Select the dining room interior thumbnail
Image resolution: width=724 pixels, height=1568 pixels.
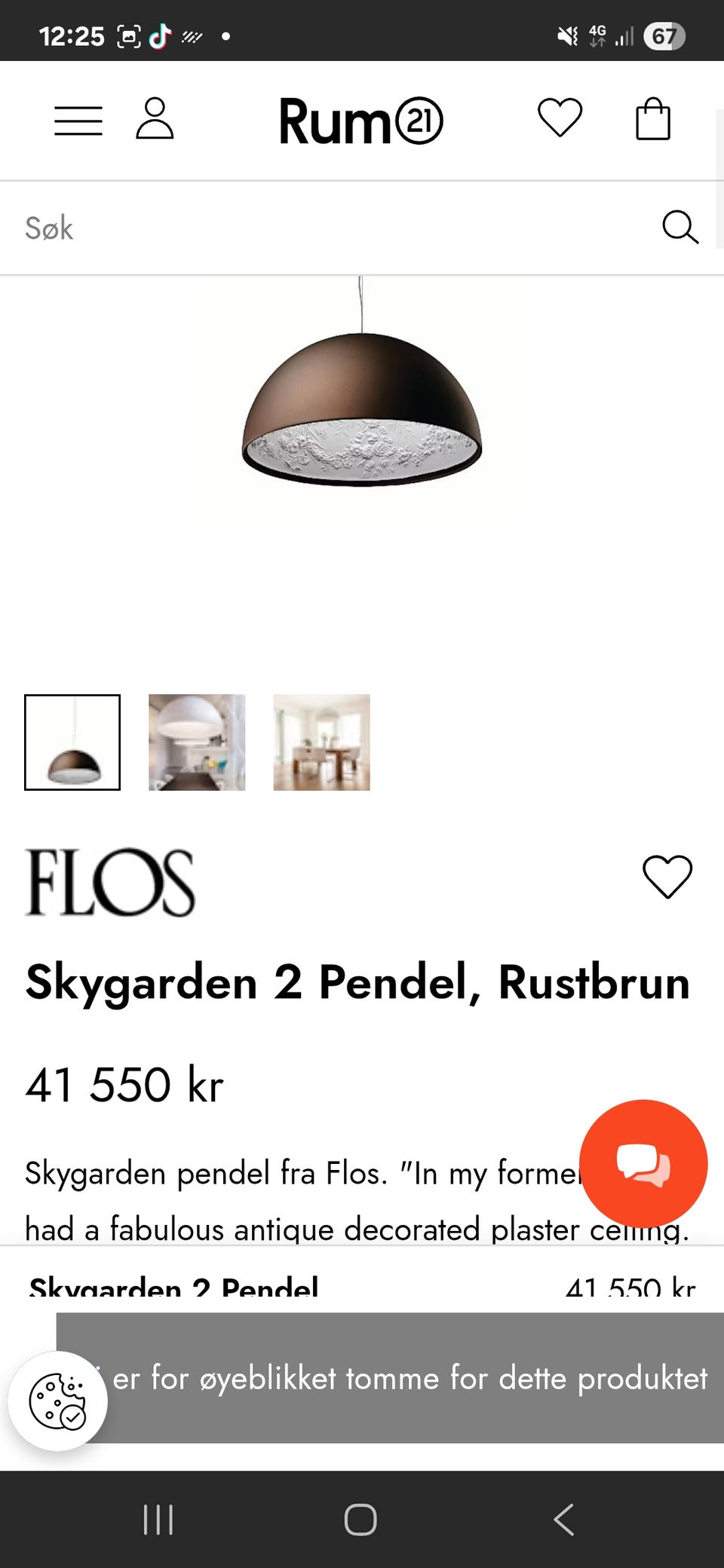321,743
